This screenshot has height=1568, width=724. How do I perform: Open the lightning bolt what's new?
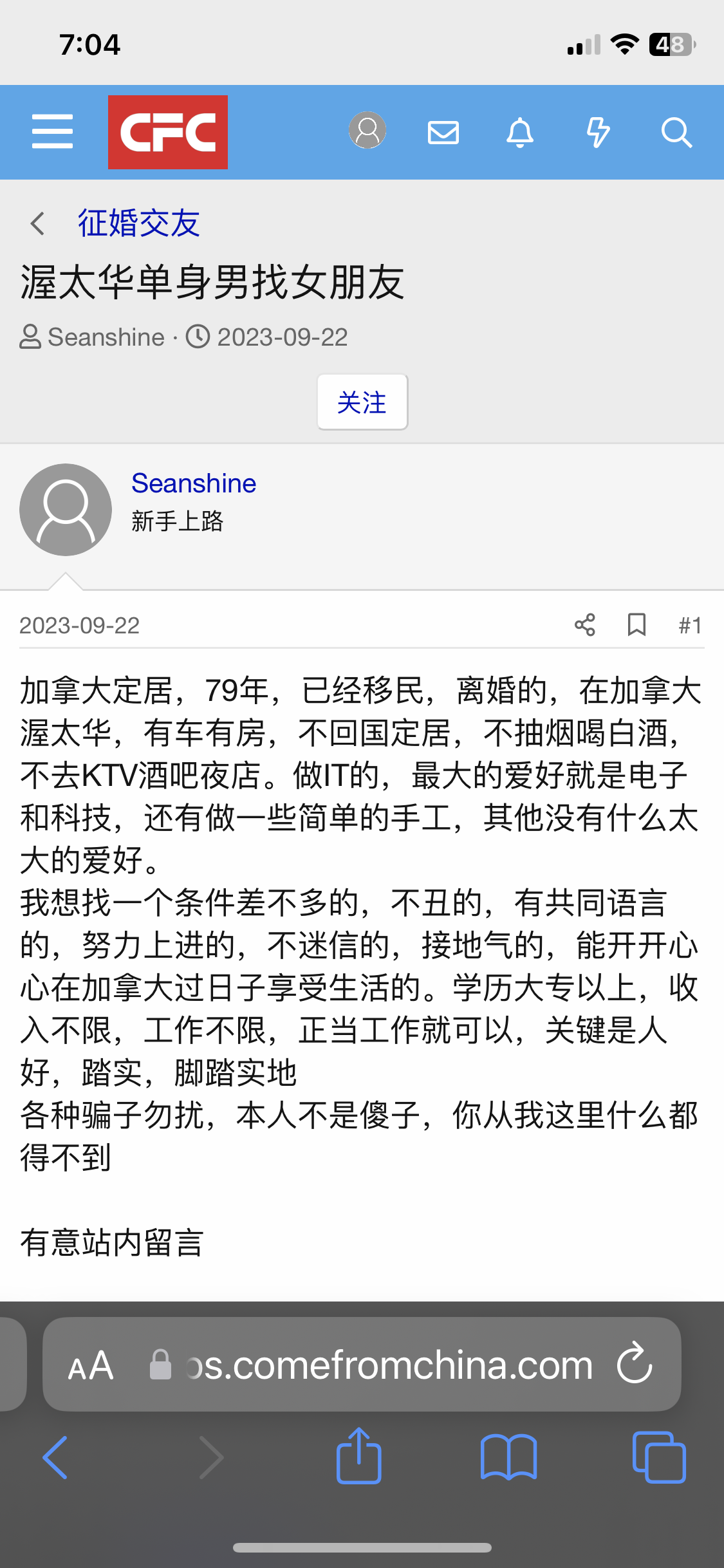pos(598,133)
